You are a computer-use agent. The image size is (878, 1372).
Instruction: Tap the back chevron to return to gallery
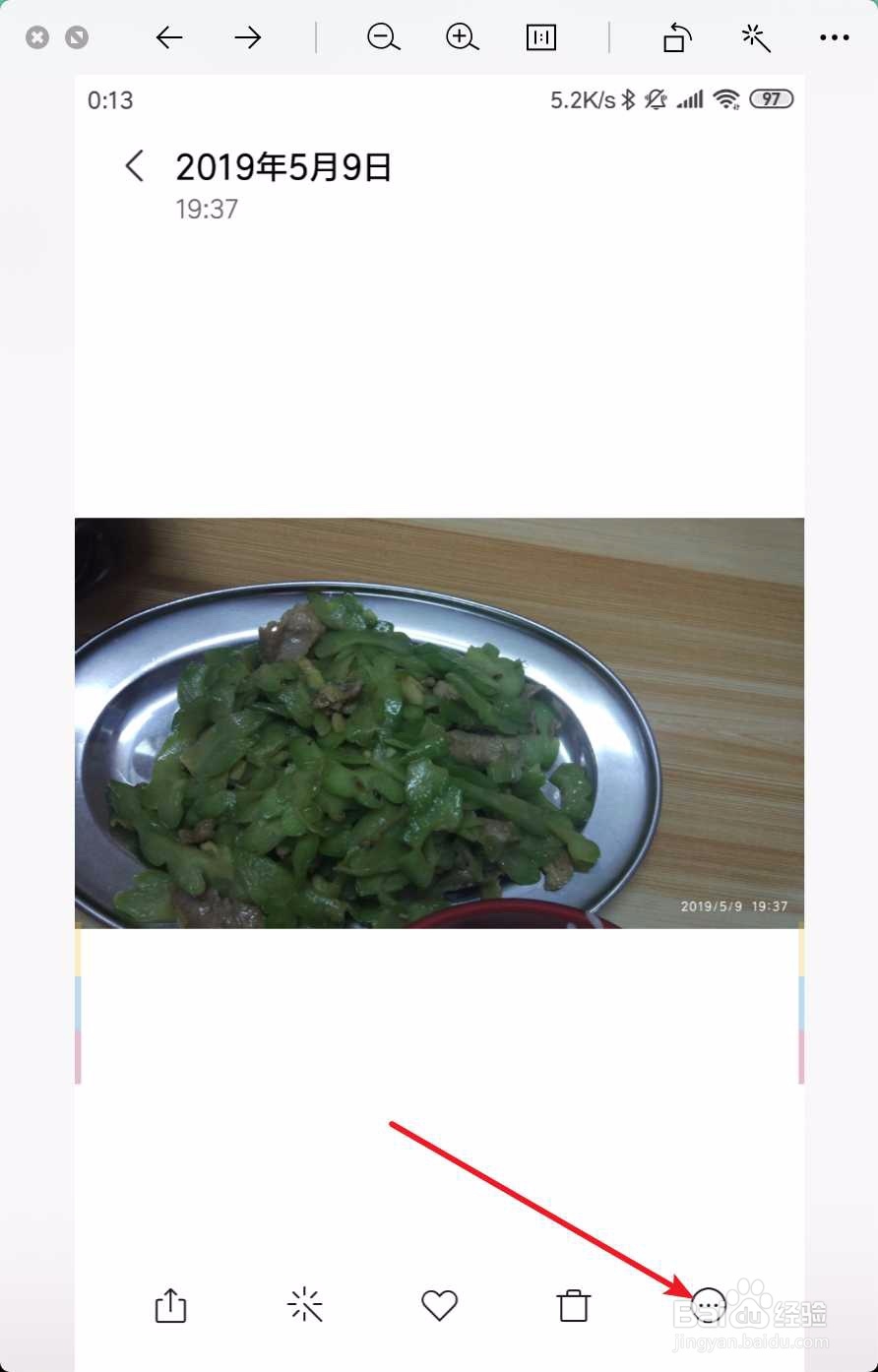[134, 166]
